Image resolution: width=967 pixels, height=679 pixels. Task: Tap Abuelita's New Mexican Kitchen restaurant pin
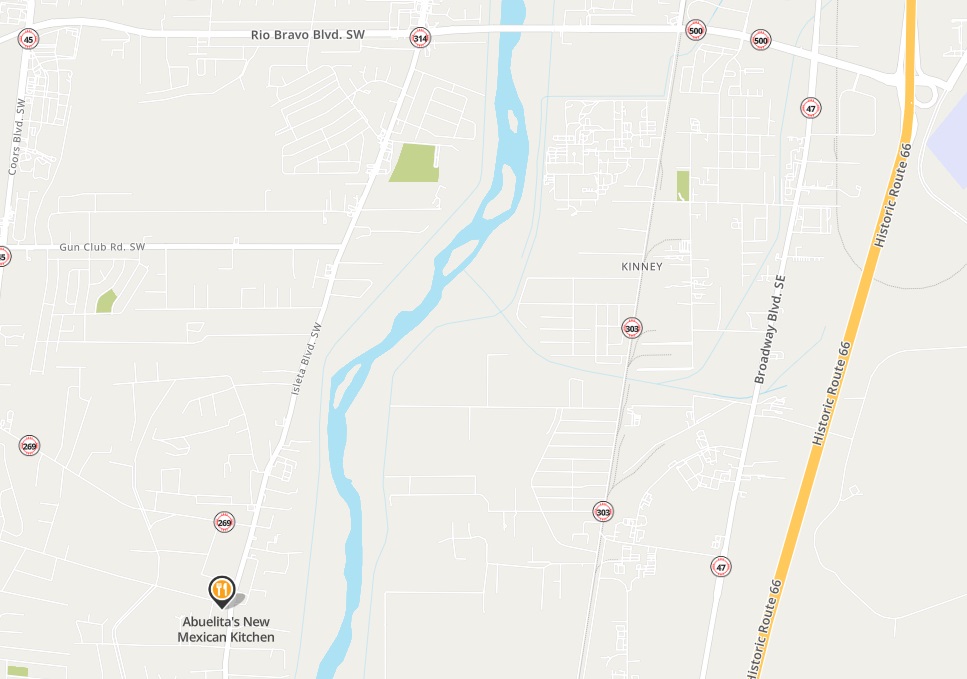tap(222, 590)
